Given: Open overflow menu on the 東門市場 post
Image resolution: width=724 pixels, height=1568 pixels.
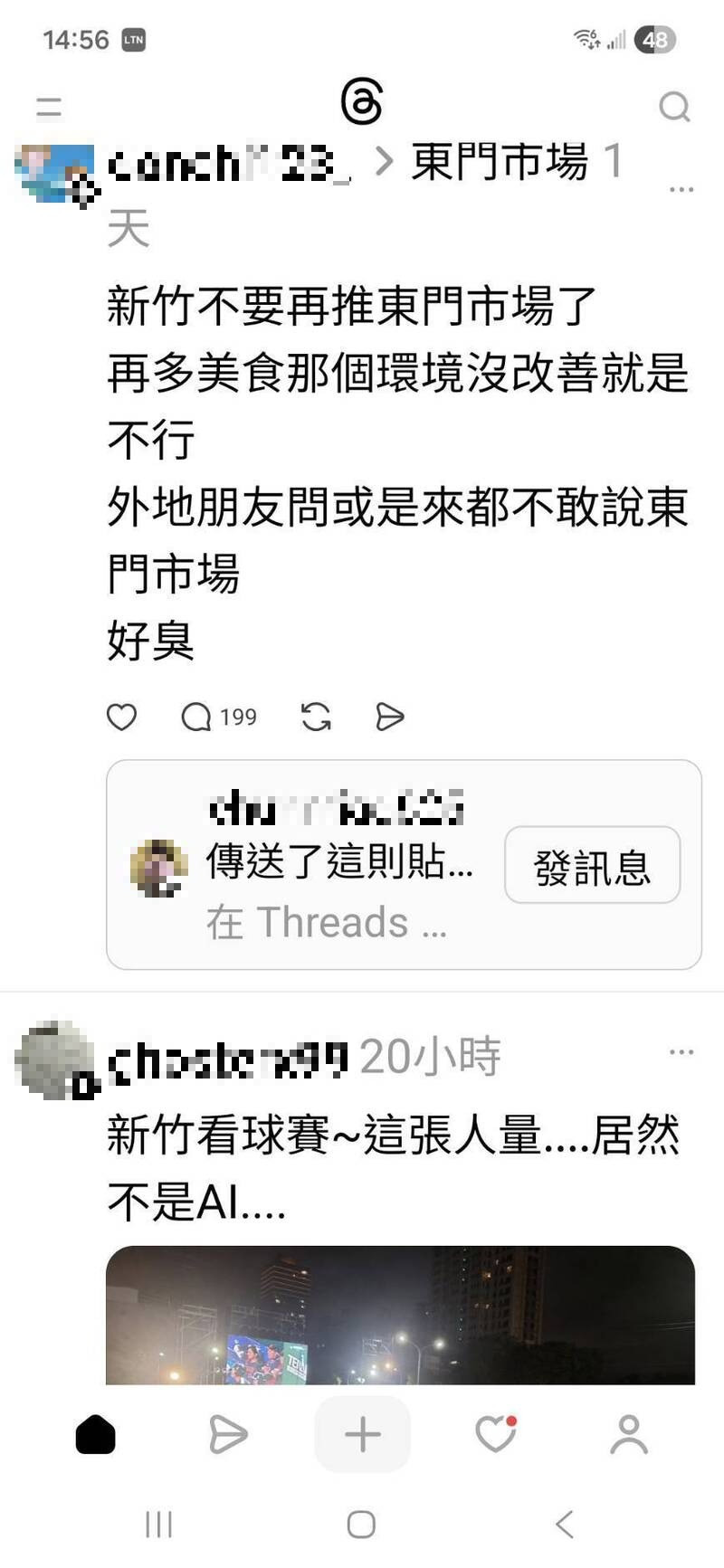Looking at the screenshot, I should (x=681, y=189).
